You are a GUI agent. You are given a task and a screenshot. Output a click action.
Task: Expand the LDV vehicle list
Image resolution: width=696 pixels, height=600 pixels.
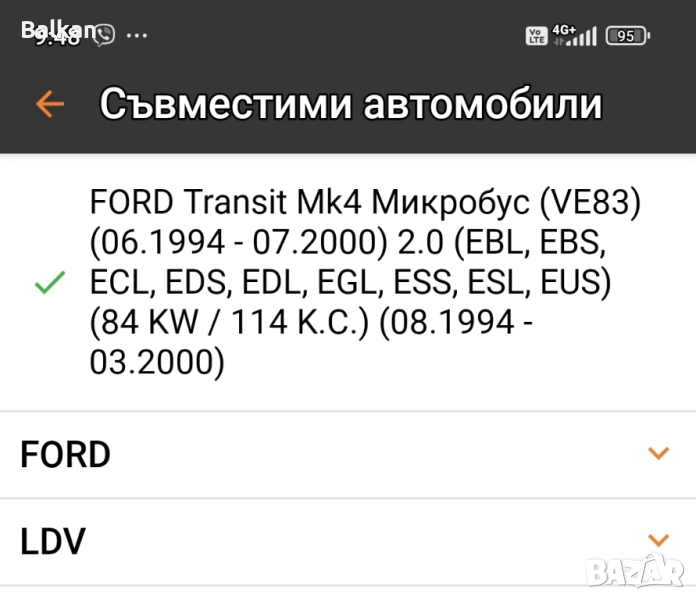(x=657, y=541)
